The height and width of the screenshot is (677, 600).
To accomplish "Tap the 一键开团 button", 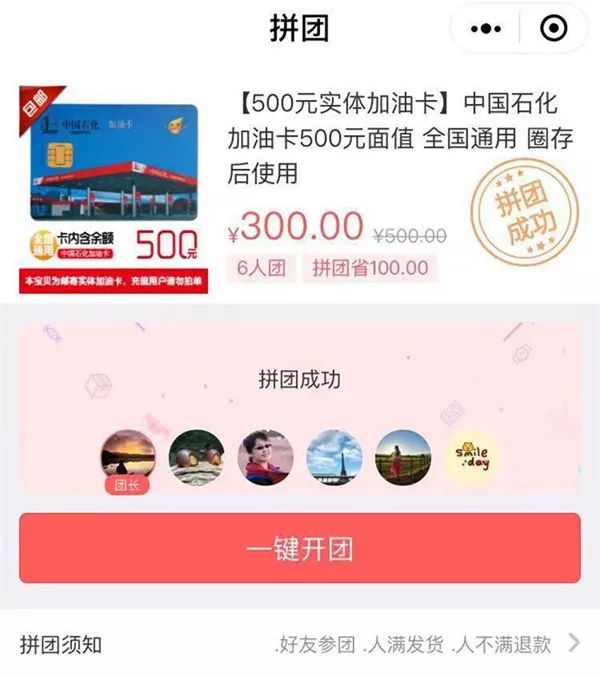I will 300,548.
